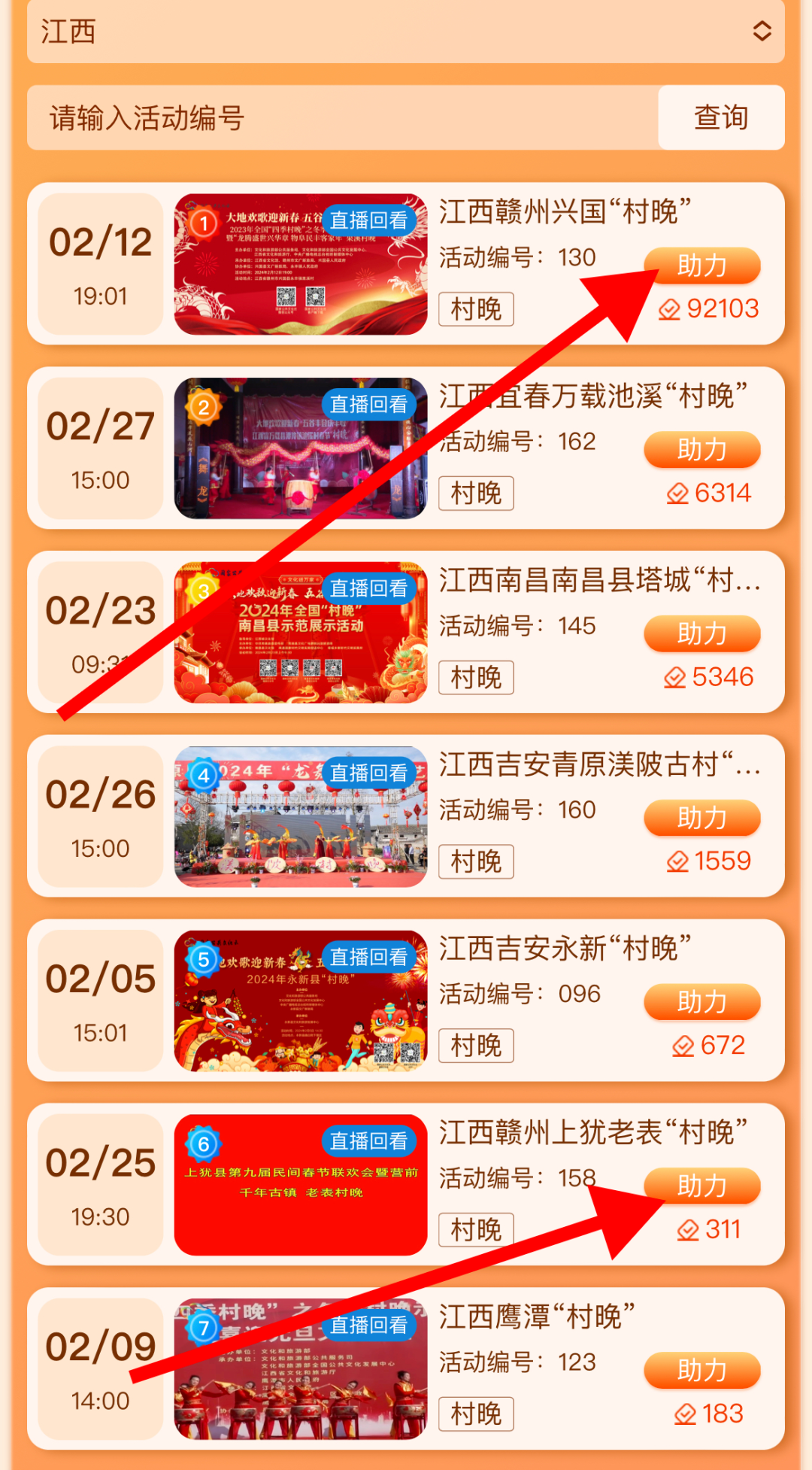Image resolution: width=812 pixels, height=1470 pixels.
Task: Open the 江西鹰潭 livestream replay thumbnail
Action: [x=301, y=1370]
